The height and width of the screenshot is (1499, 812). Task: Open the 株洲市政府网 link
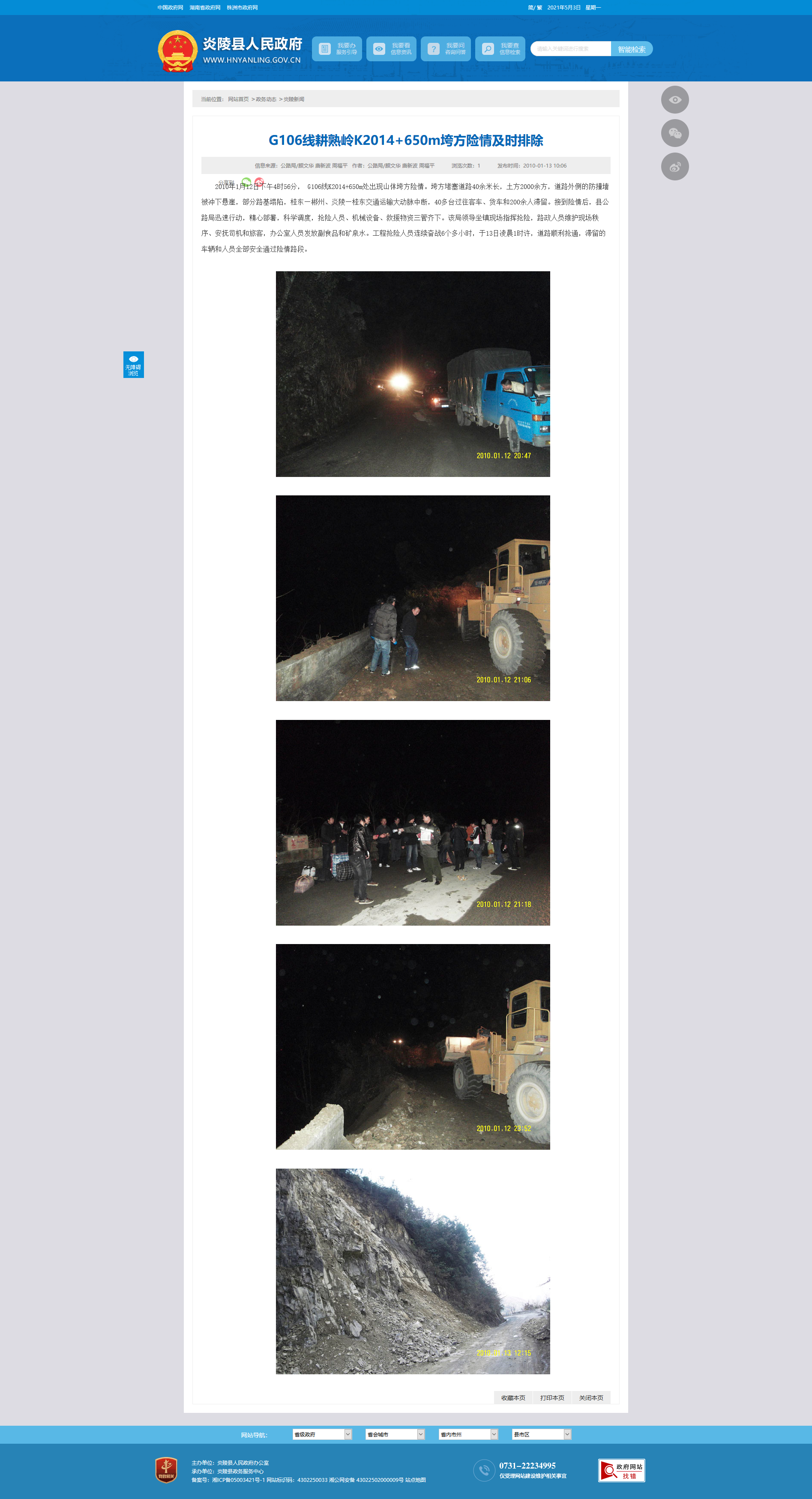pyautogui.click(x=242, y=8)
